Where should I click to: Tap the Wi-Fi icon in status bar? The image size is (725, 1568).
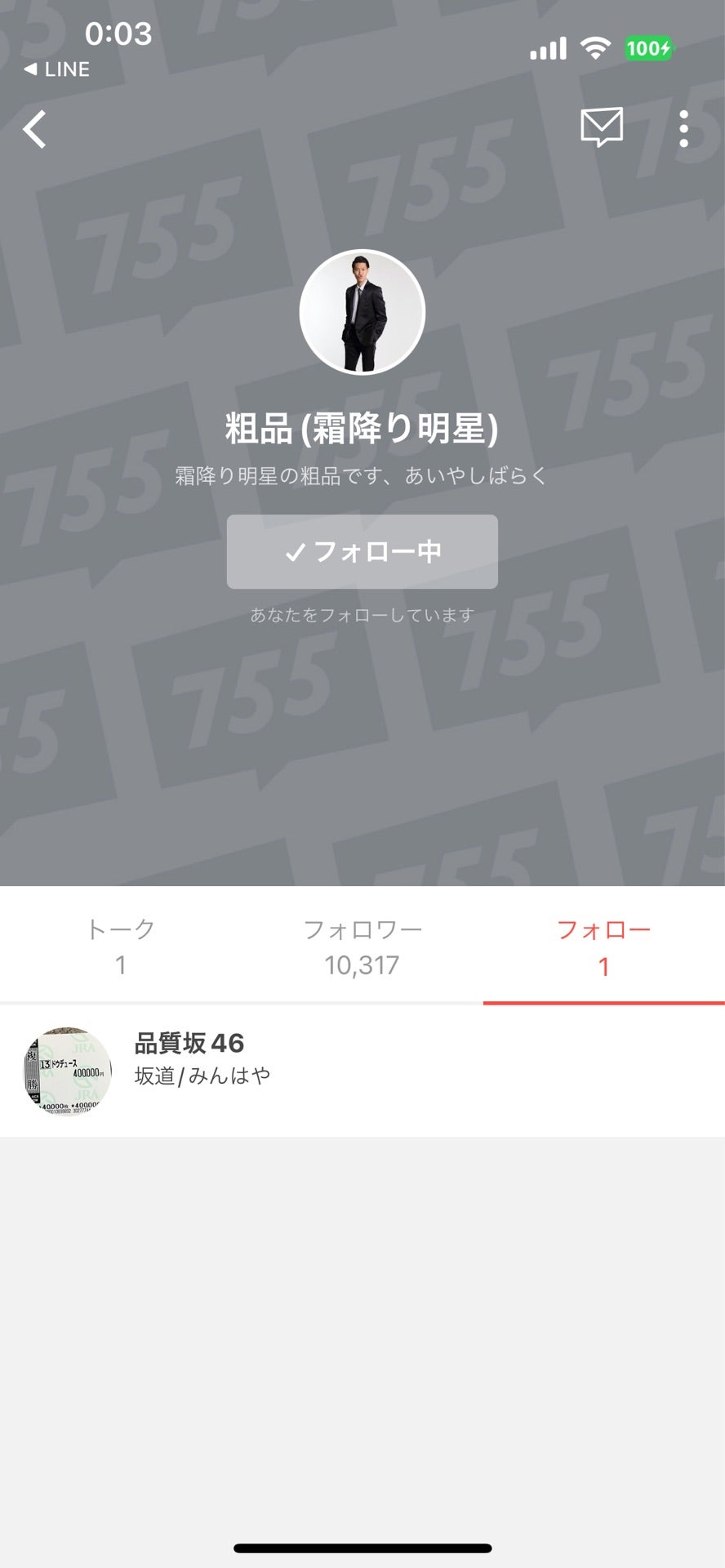point(595,47)
